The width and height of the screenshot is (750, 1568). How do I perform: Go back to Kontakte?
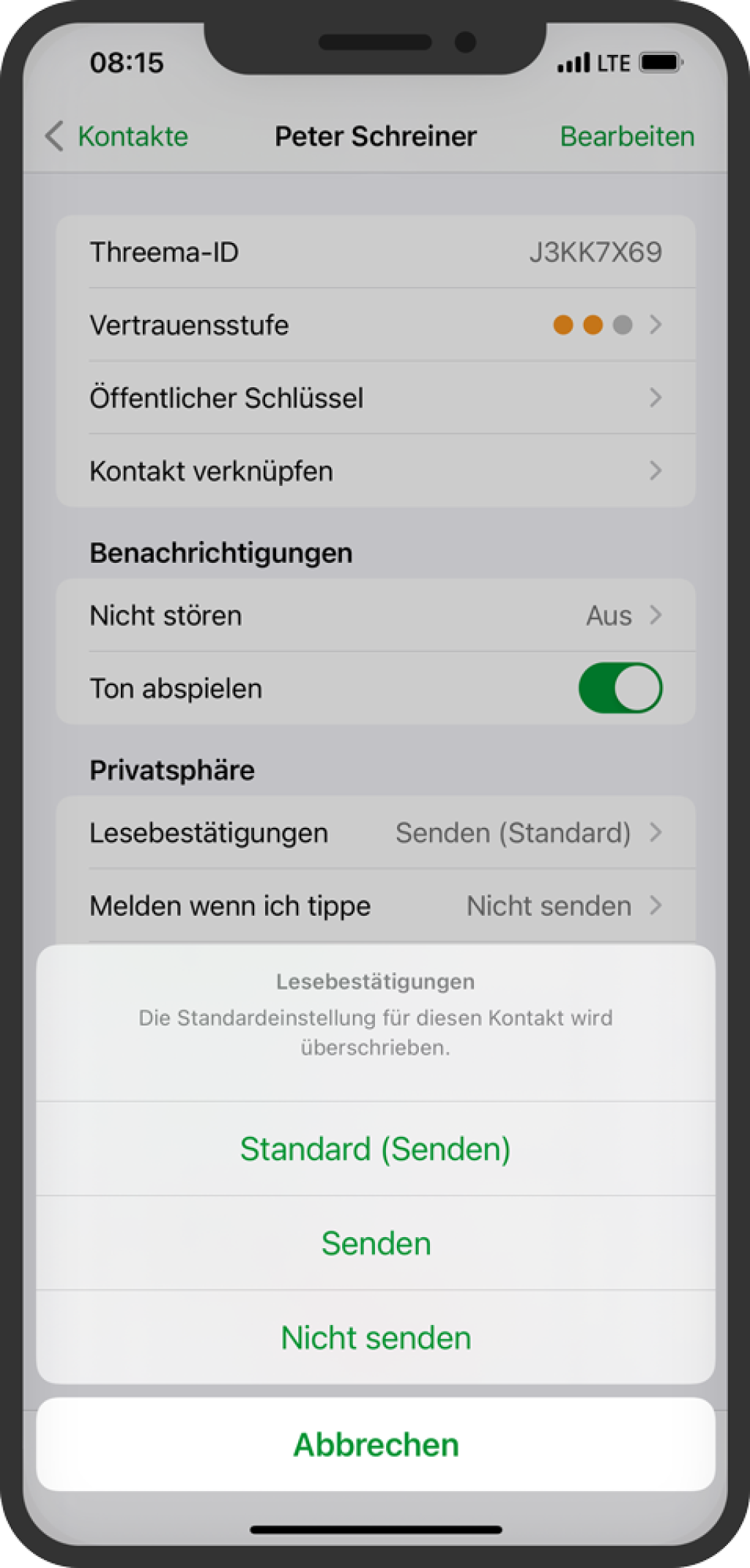tap(117, 137)
